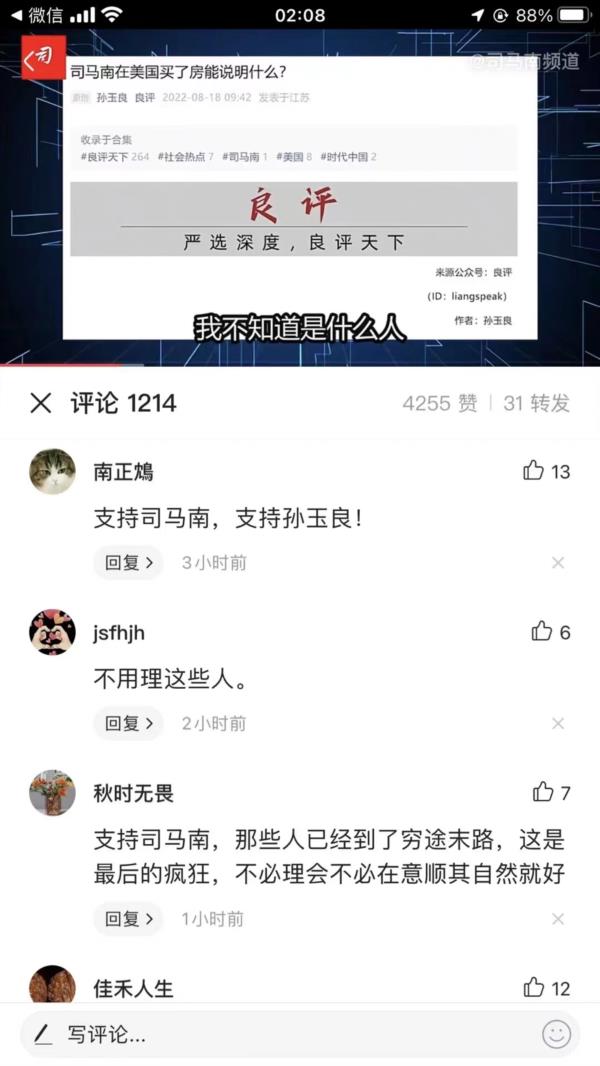Like the comment by 佳禾人生
The image size is (600, 1066).
tap(535, 988)
